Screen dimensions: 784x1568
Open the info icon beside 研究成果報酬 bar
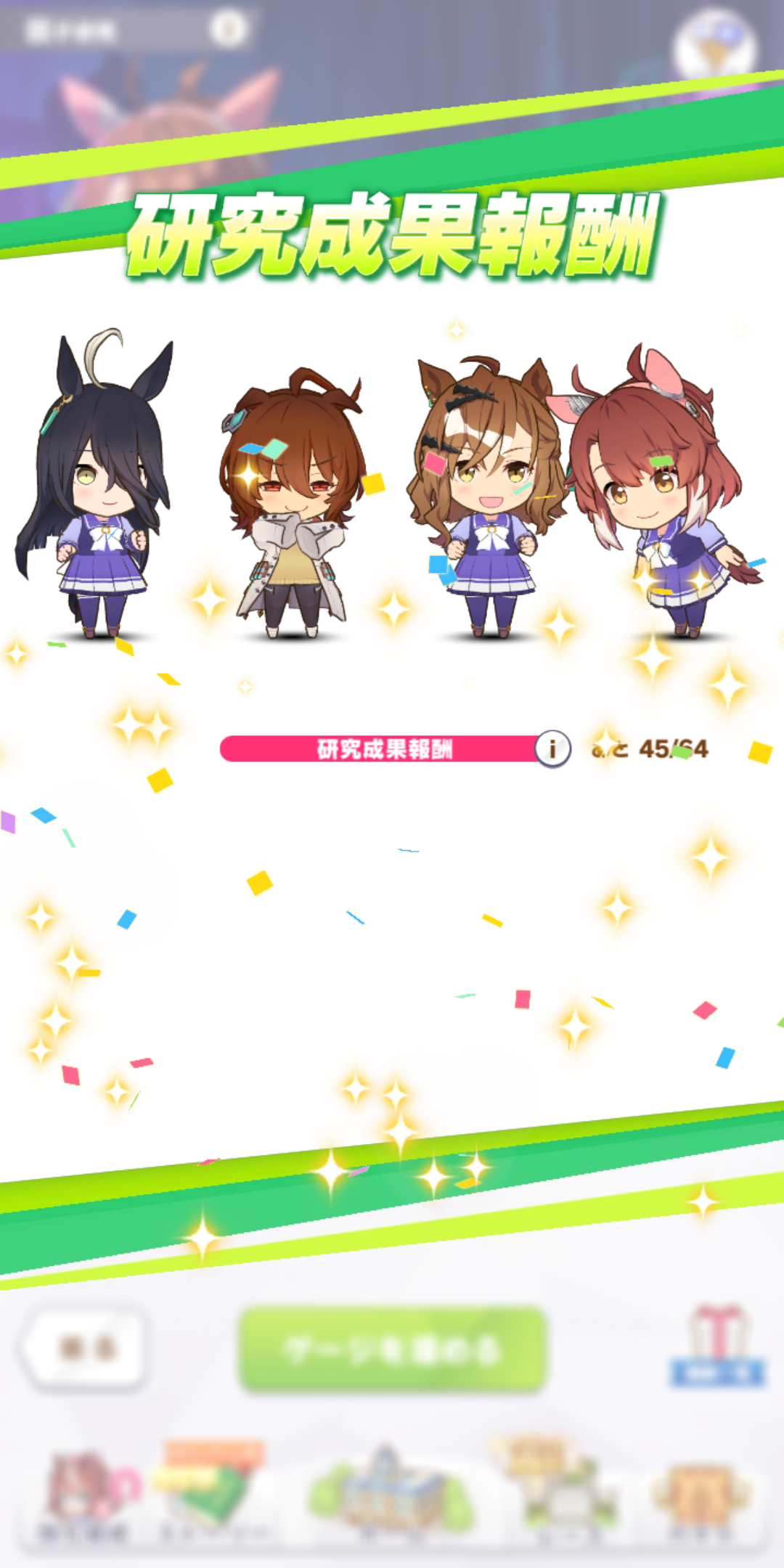pos(552,748)
